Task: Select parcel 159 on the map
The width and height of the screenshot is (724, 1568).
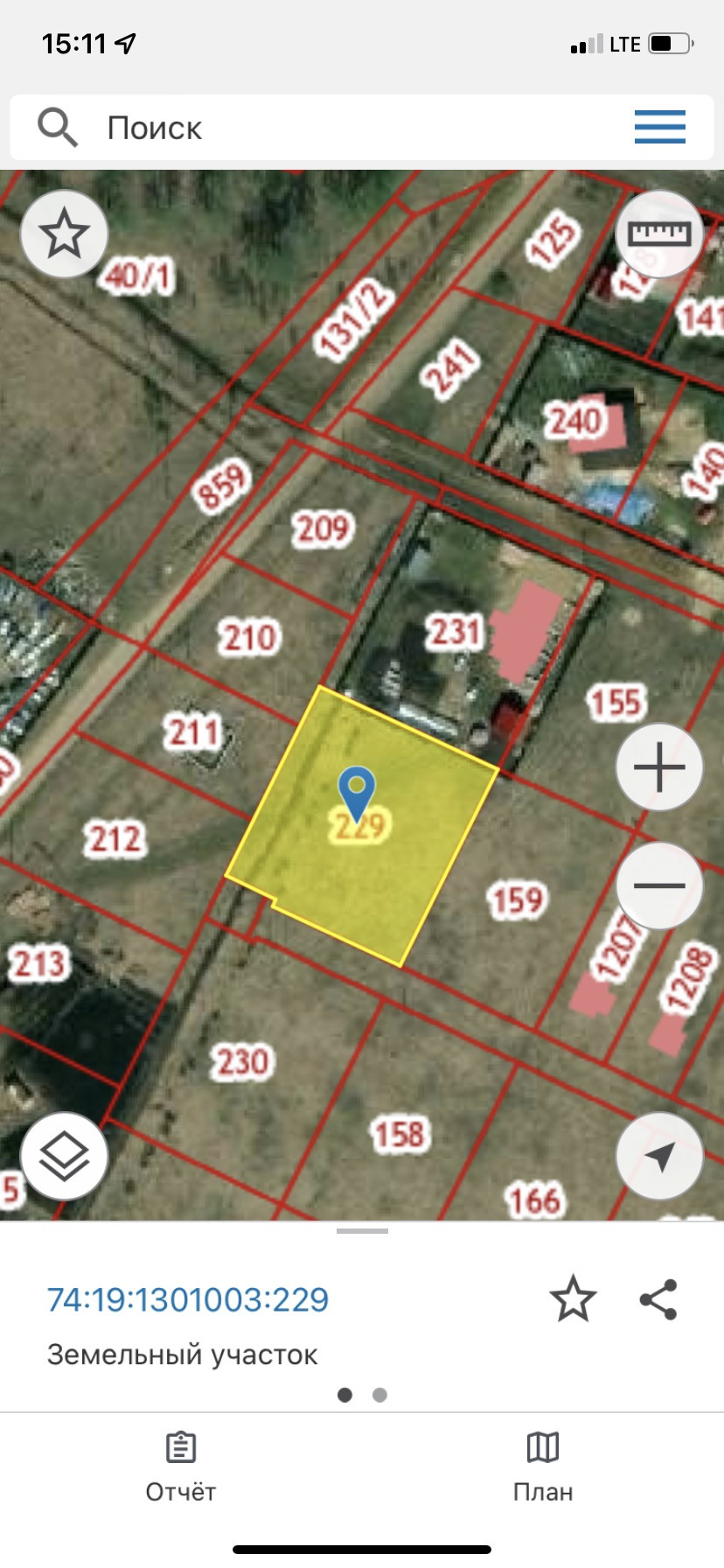Action: pyautogui.click(x=517, y=900)
